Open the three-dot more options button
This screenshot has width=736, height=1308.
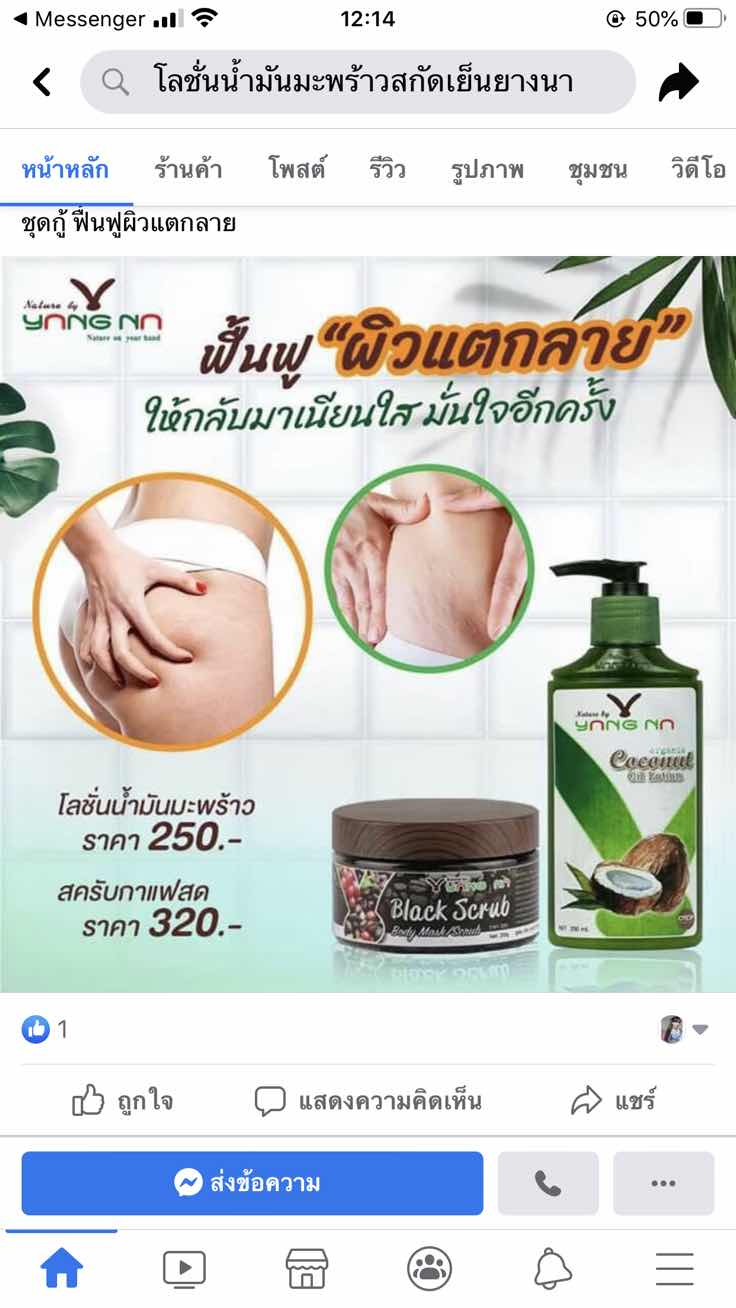click(x=663, y=1183)
